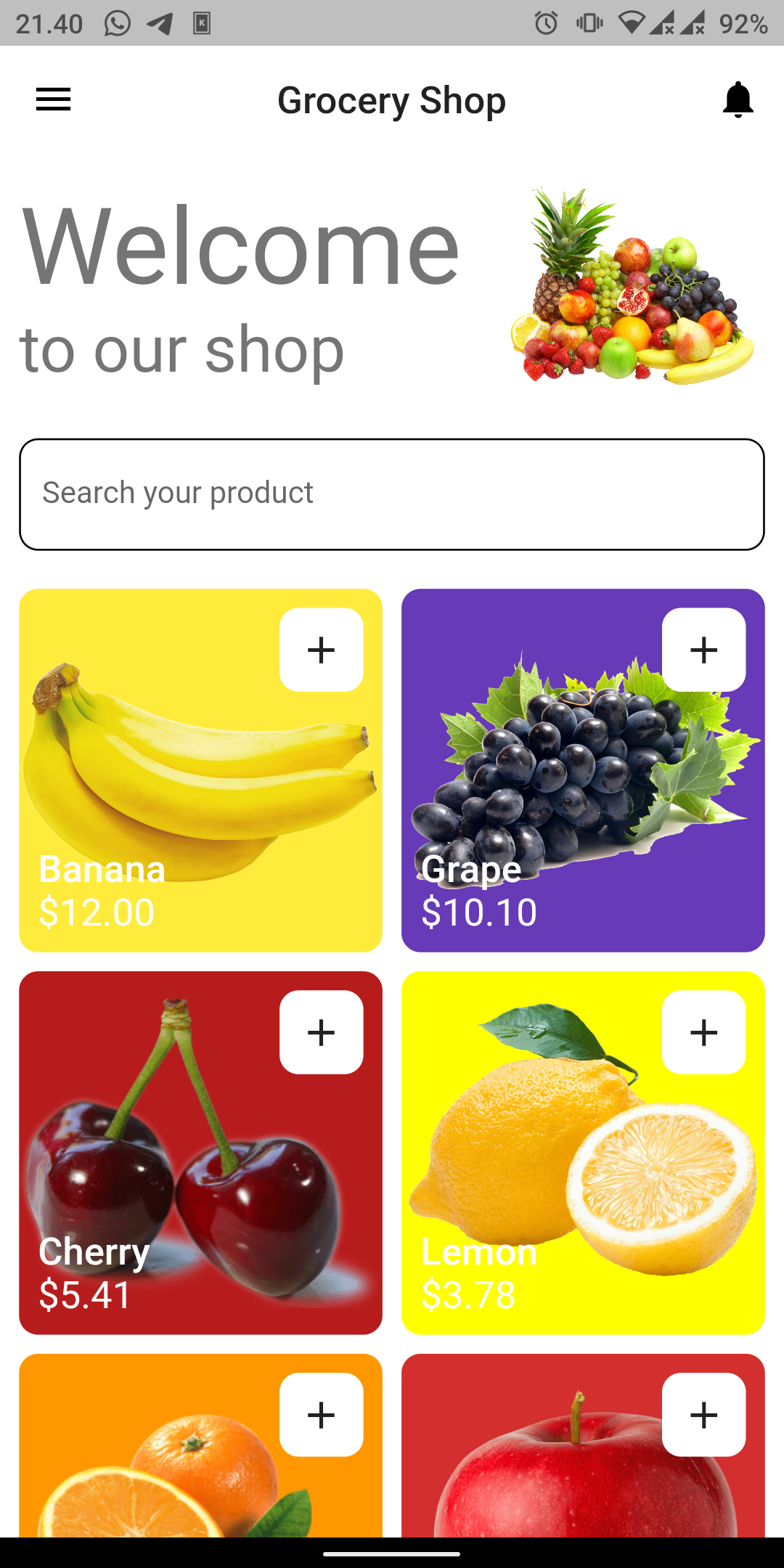Add Banana using its plus button
The height and width of the screenshot is (1568, 784).
pos(322,650)
